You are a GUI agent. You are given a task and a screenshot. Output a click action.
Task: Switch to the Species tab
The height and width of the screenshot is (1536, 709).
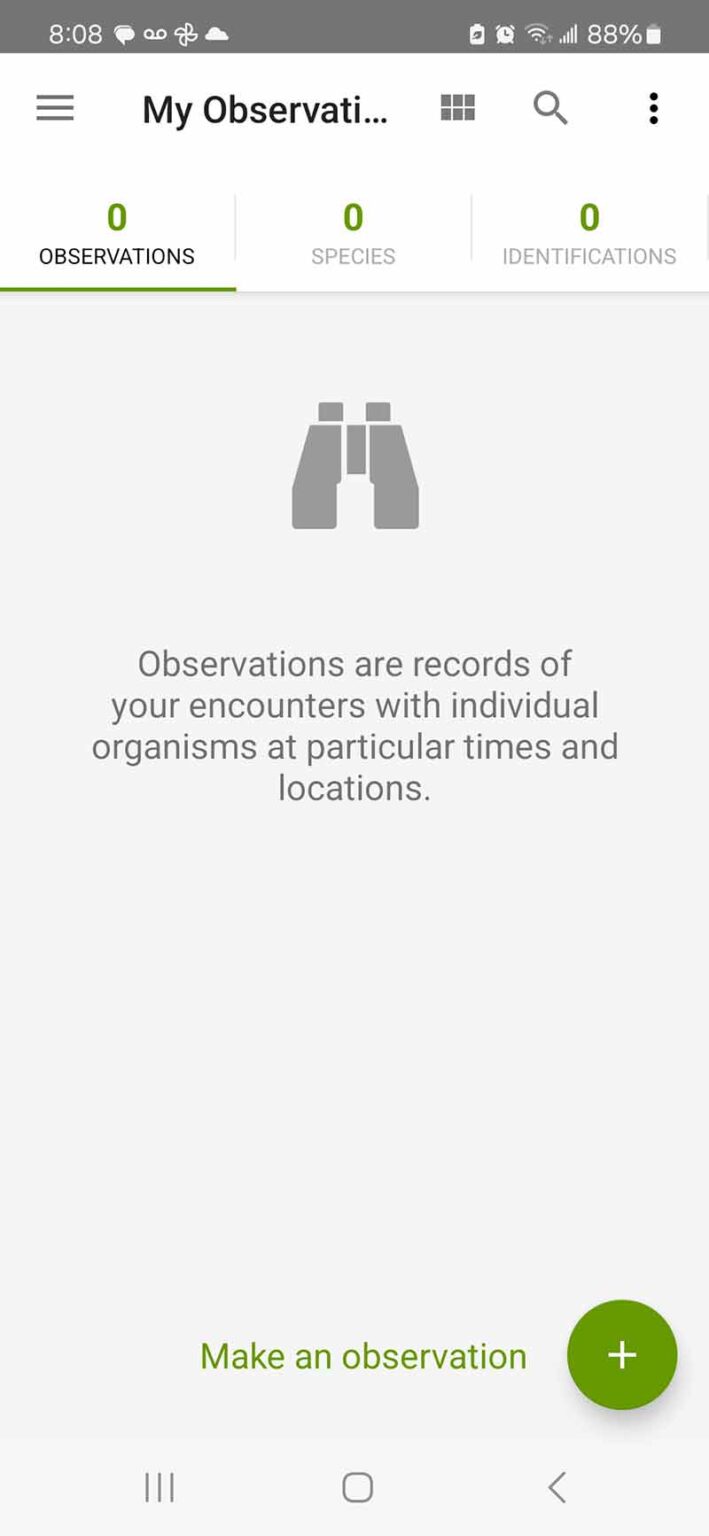point(353,236)
